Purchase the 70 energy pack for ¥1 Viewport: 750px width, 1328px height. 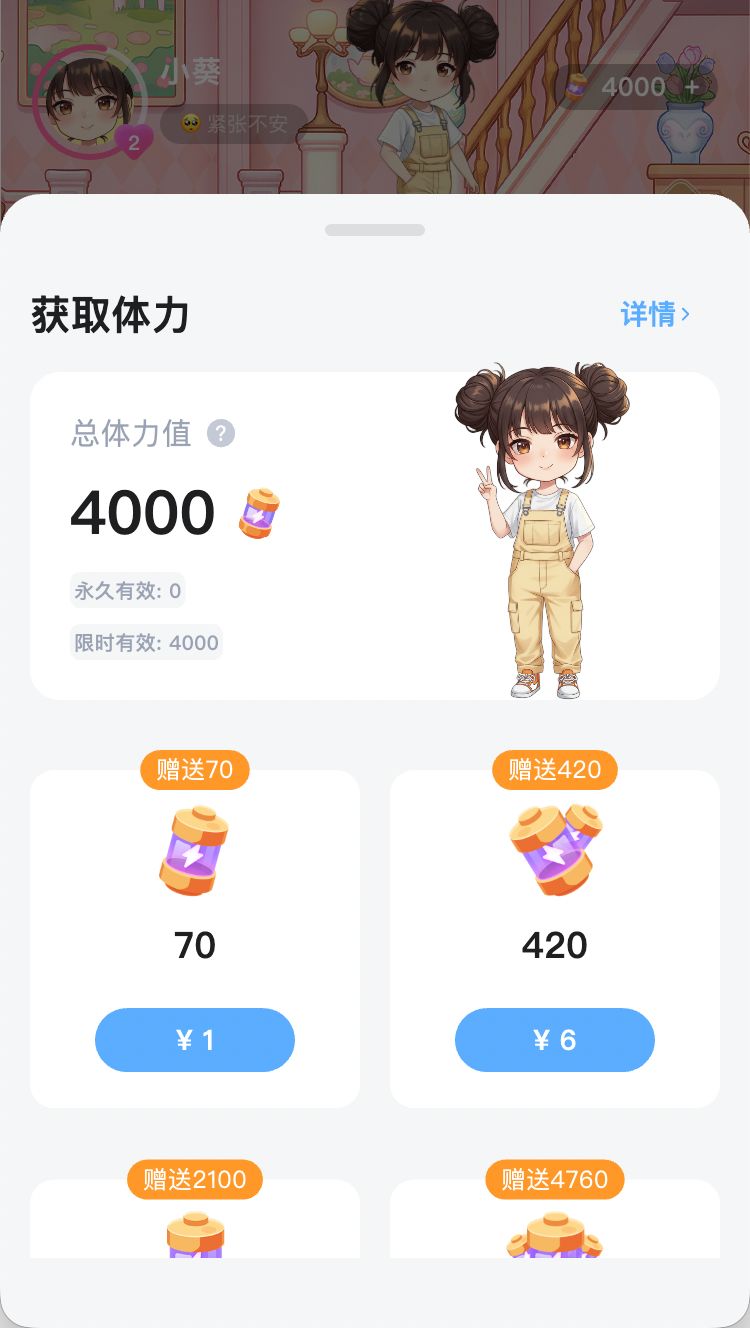click(194, 1040)
